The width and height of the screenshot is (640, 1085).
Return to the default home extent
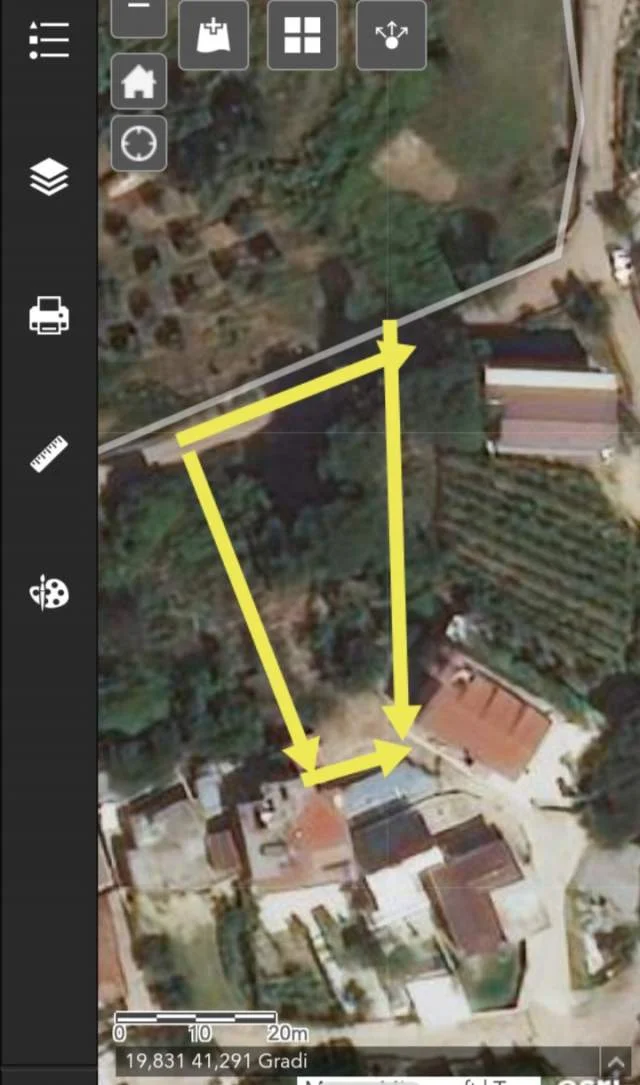pyautogui.click(x=138, y=83)
